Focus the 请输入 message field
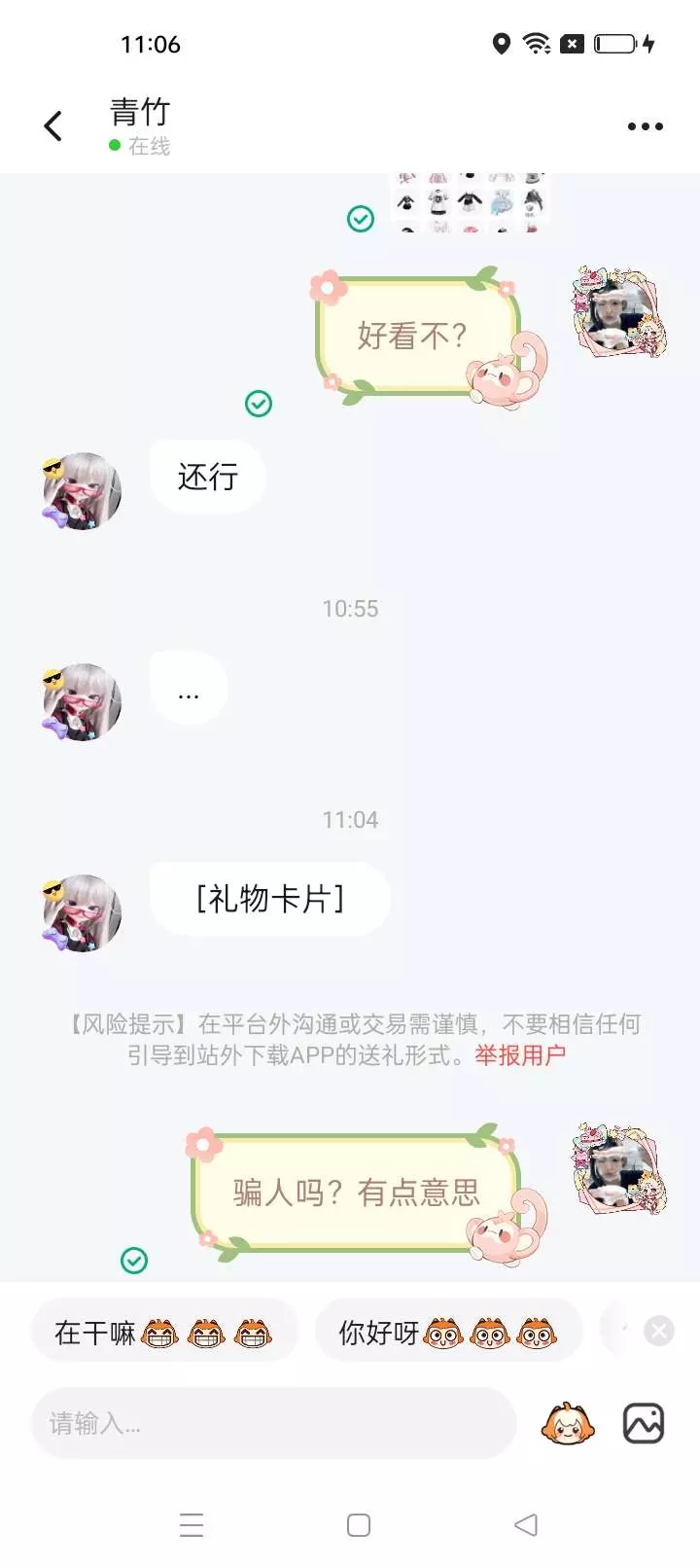 click(x=274, y=1423)
